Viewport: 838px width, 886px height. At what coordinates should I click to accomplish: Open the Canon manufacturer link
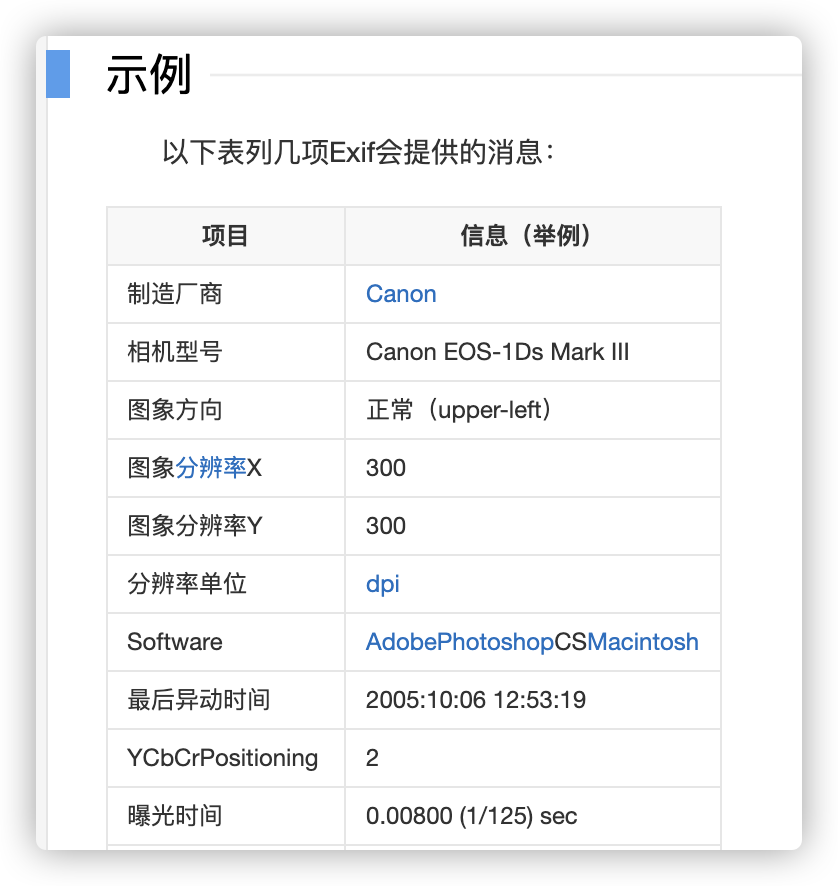point(401,294)
